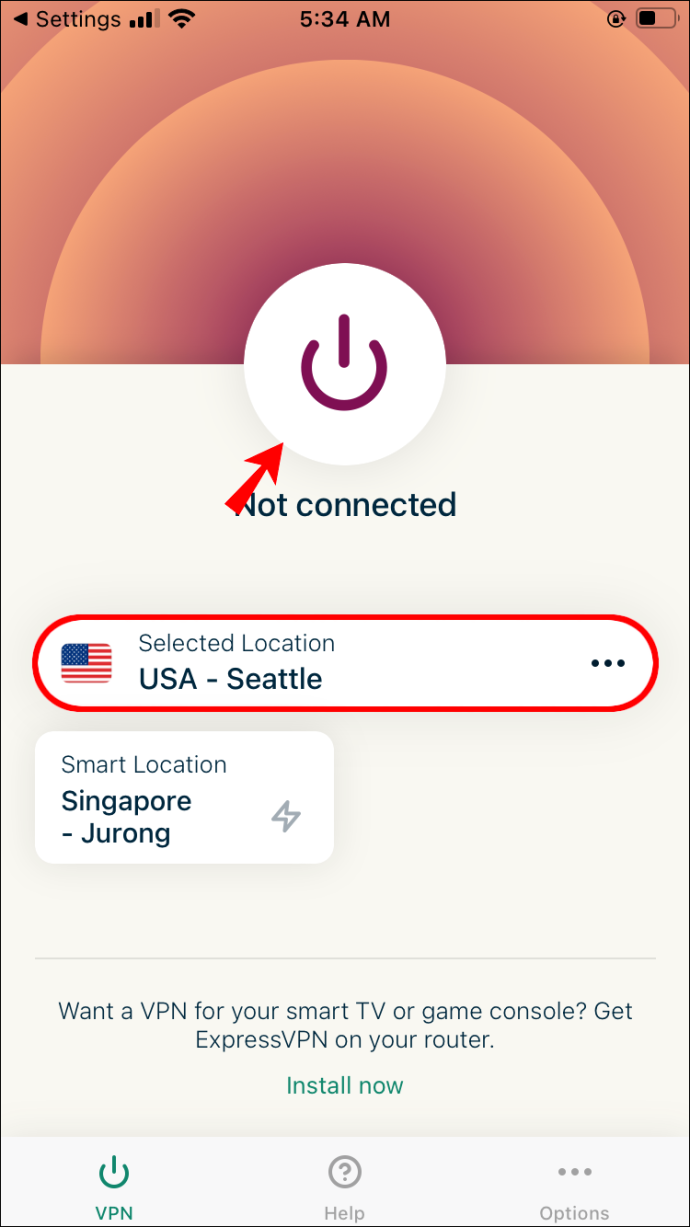Open the three-dot menu for Selected Location

(x=607, y=663)
